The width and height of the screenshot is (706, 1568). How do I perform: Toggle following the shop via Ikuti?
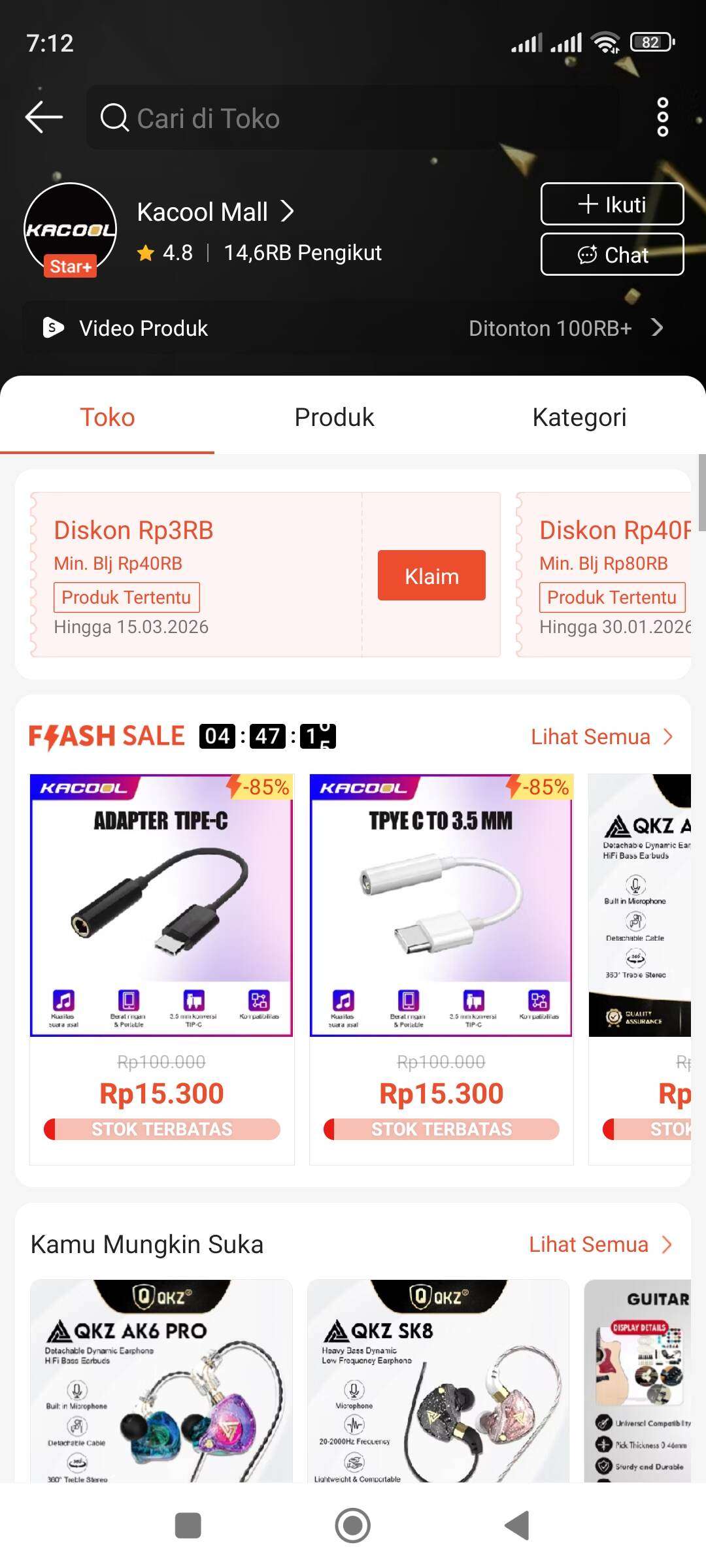(x=612, y=204)
